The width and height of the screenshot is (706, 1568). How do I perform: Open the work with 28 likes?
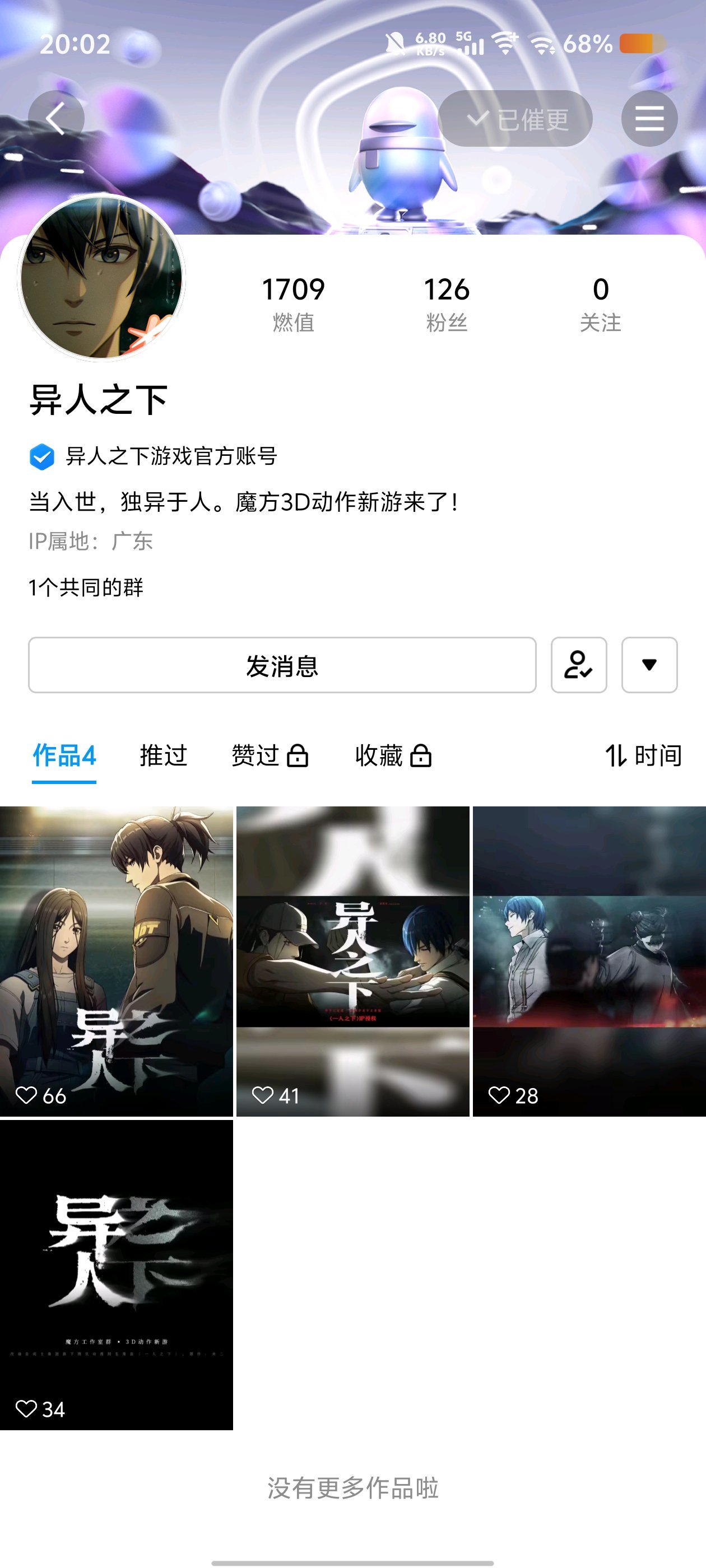click(589, 960)
